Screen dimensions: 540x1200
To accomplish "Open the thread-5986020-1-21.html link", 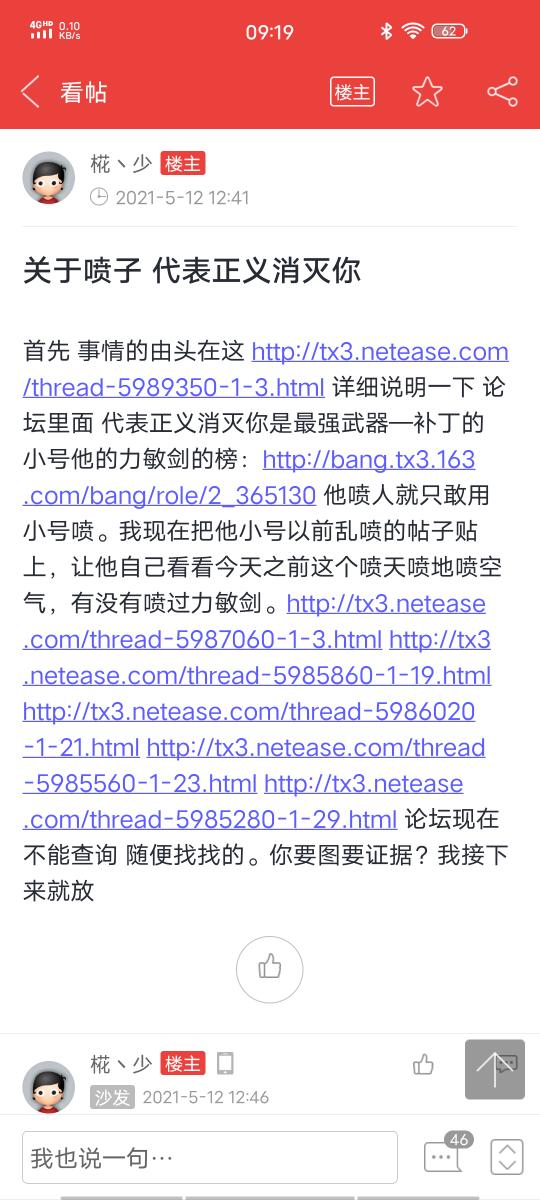I will [x=249, y=729].
